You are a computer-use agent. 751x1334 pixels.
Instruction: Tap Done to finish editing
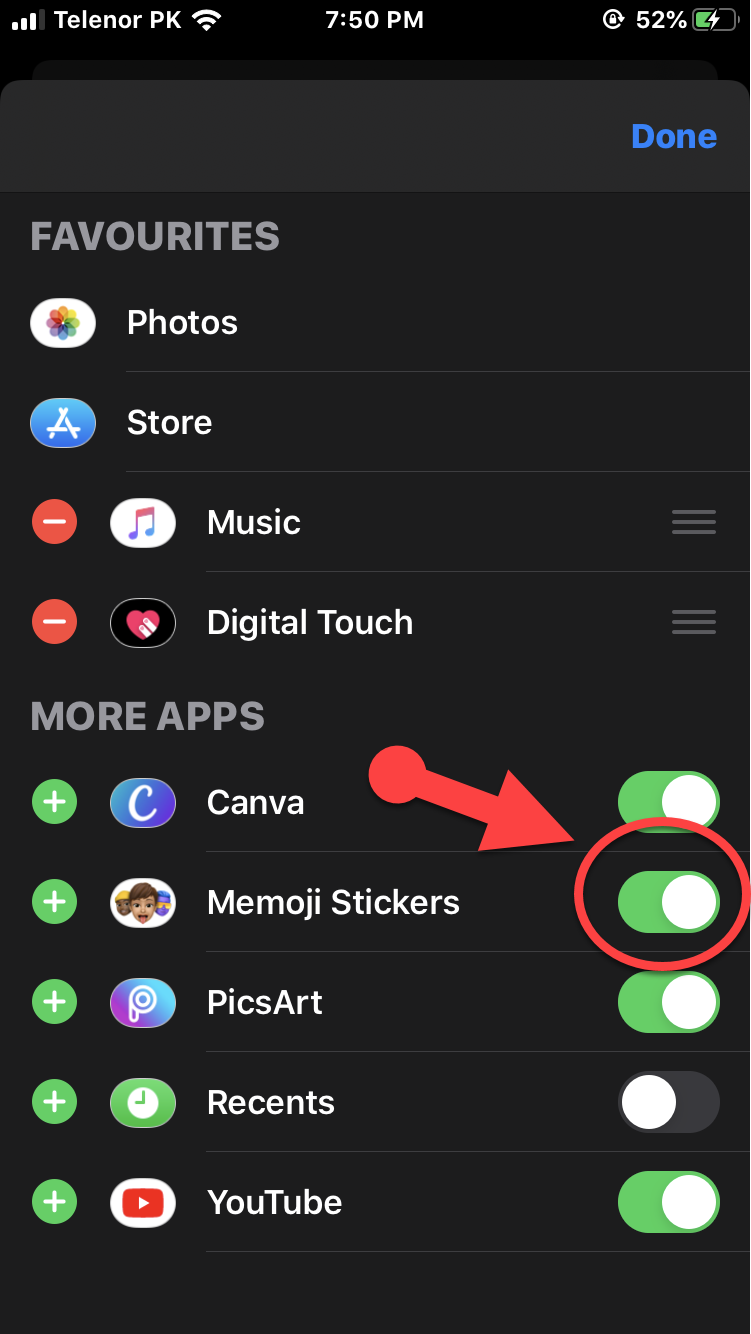[x=673, y=136]
